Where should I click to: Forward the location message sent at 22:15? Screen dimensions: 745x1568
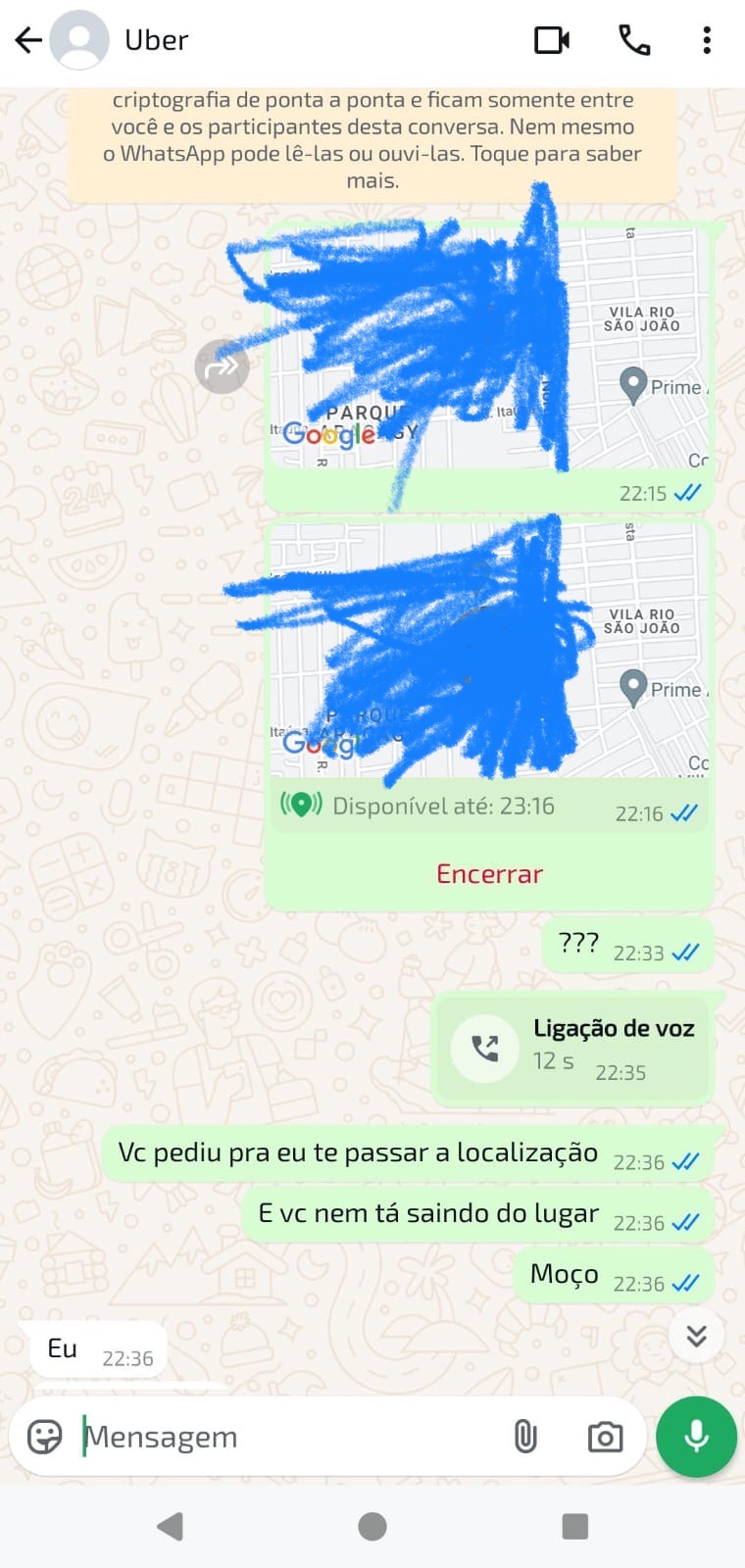pos(223,367)
